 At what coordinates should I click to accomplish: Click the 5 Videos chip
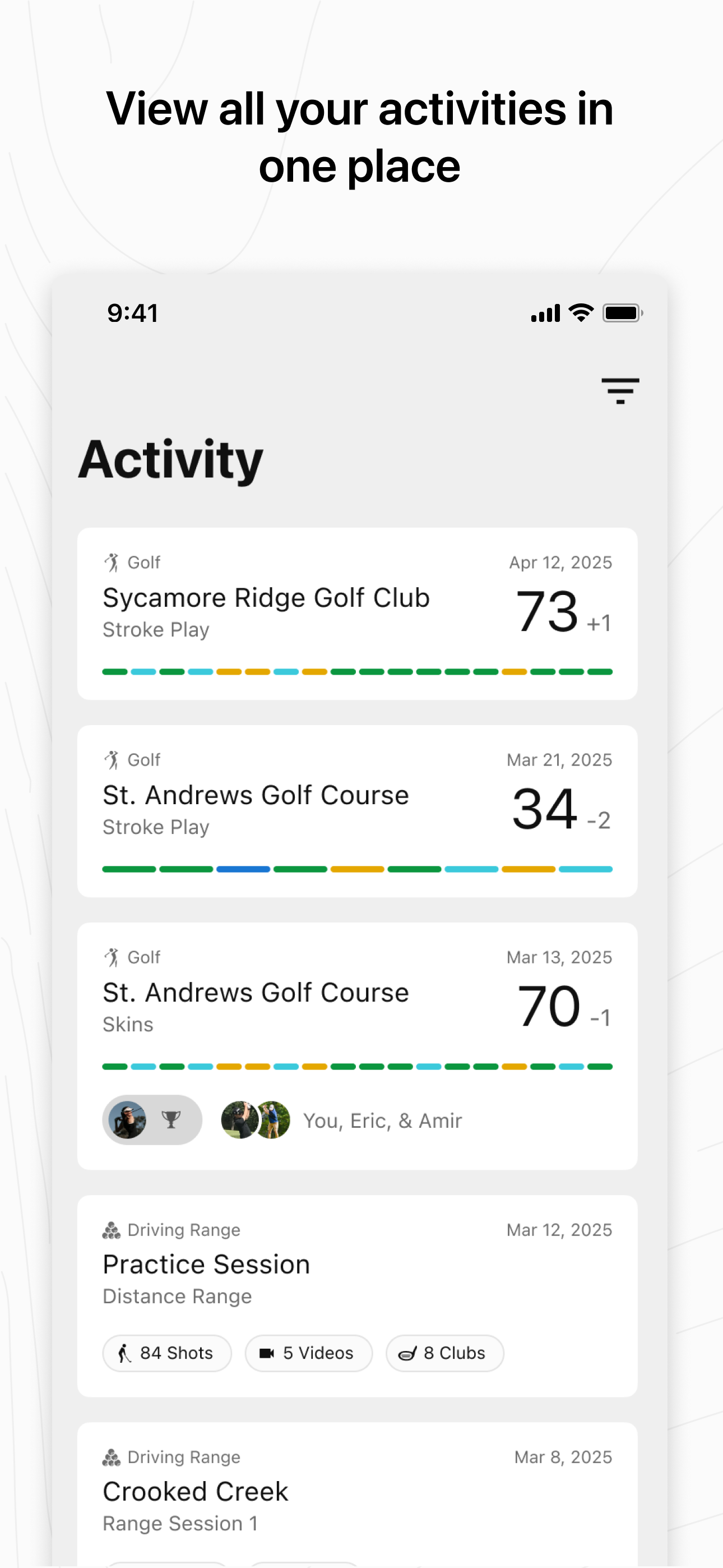click(308, 1353)
